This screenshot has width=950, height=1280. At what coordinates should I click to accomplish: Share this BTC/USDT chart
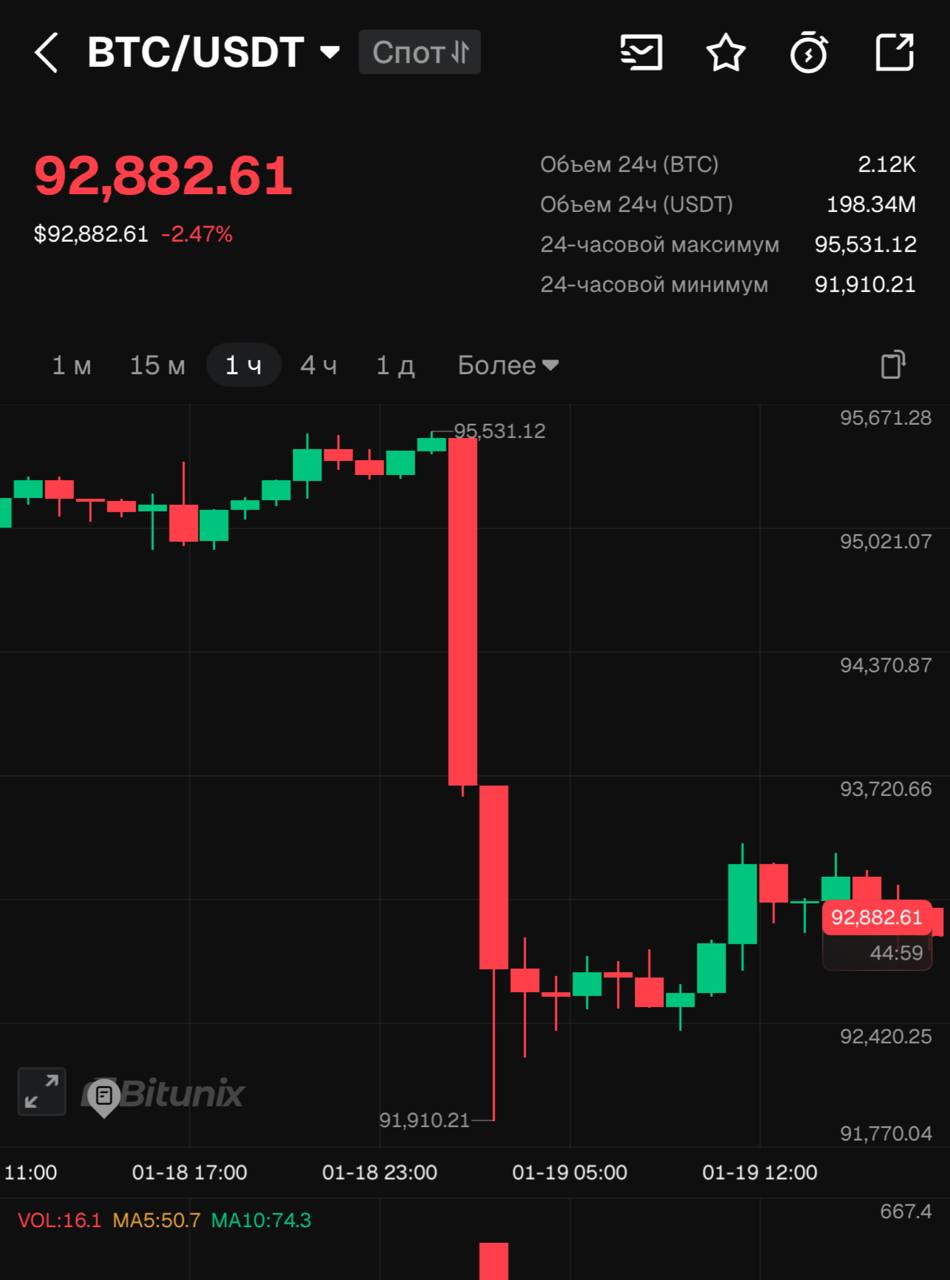[894, 52]
